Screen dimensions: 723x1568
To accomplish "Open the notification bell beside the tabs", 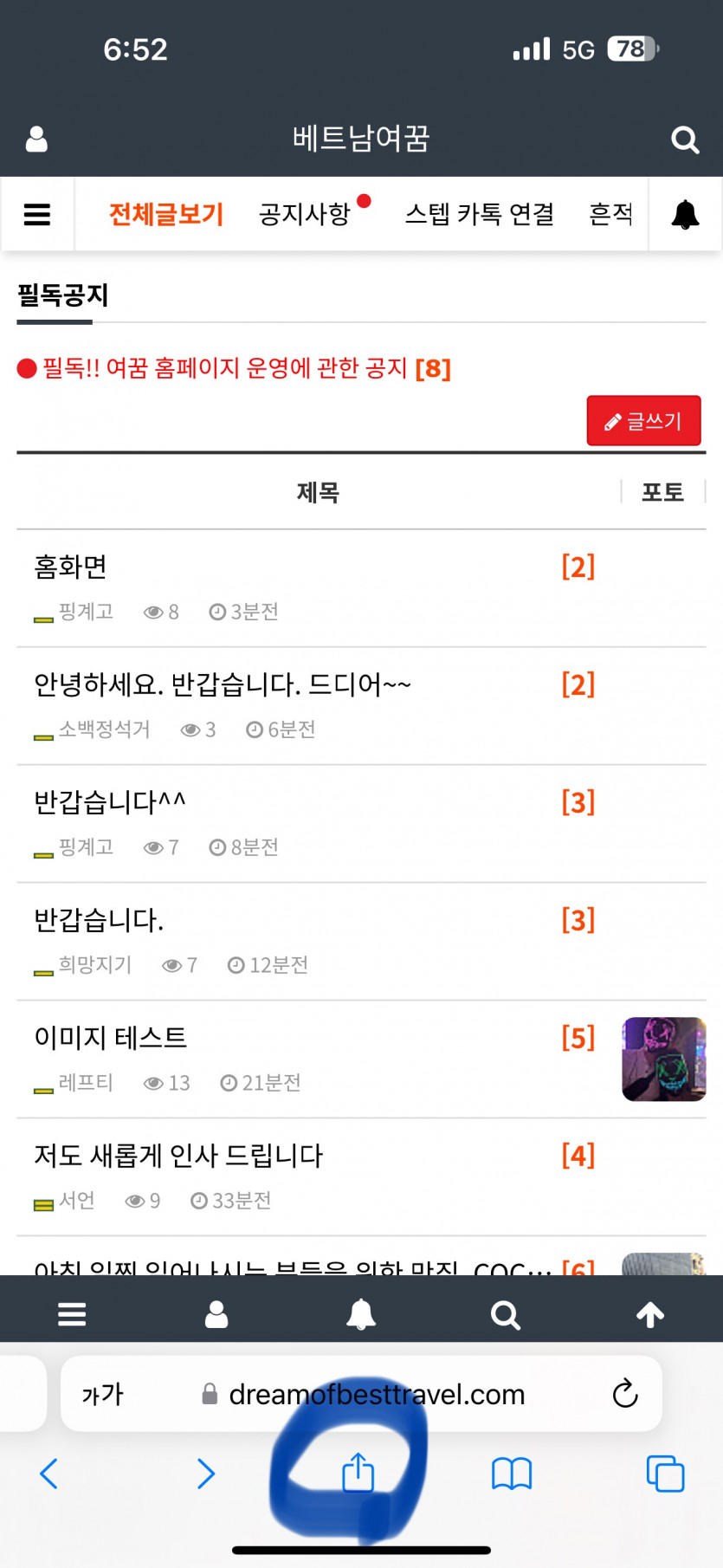I will click(684, 214).
